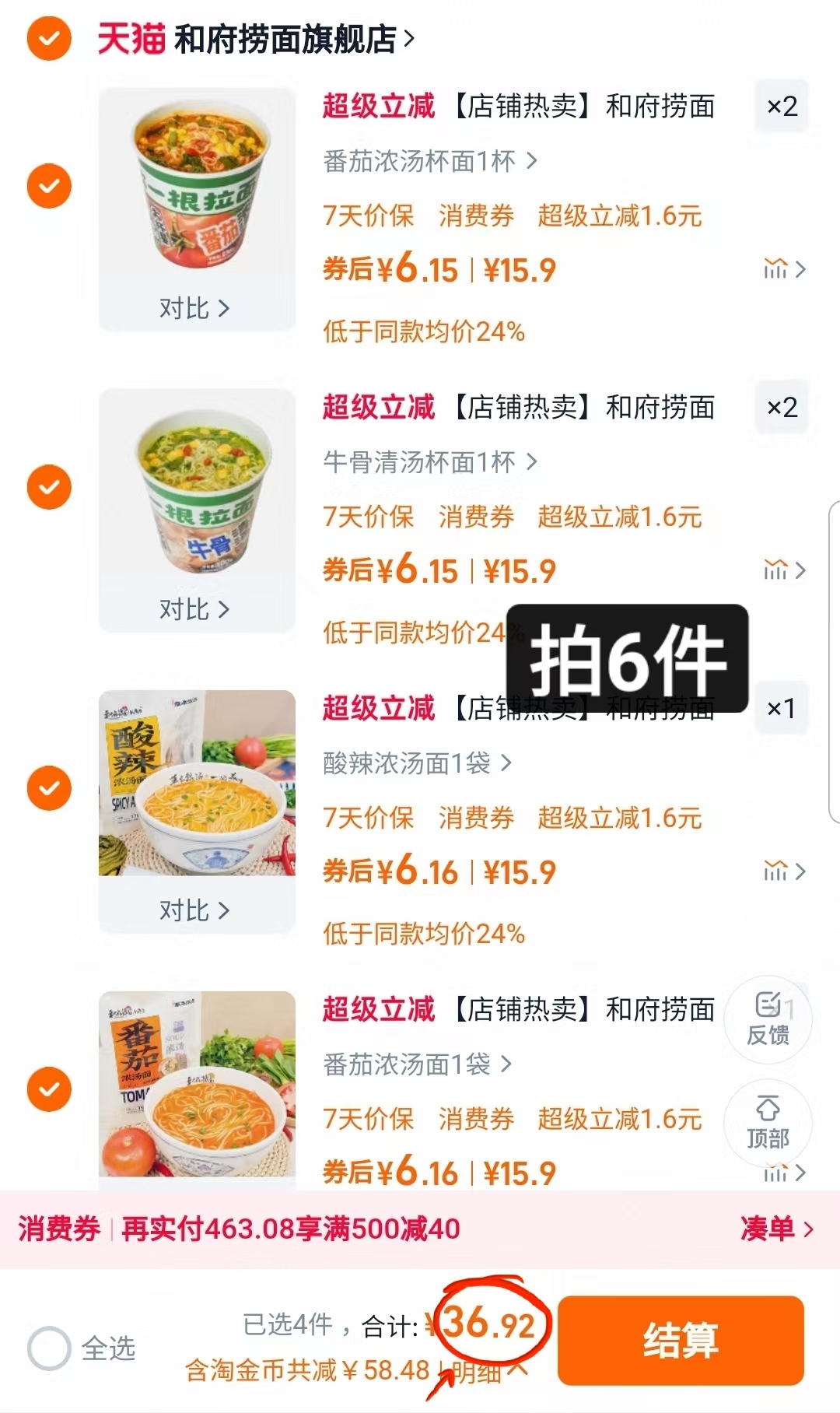Open the price trend chart for 牛骨清汤杯面
Image resolution: width=840 pixels, height=1413 pixels.
pyautogui.click(x=775, y=570)
